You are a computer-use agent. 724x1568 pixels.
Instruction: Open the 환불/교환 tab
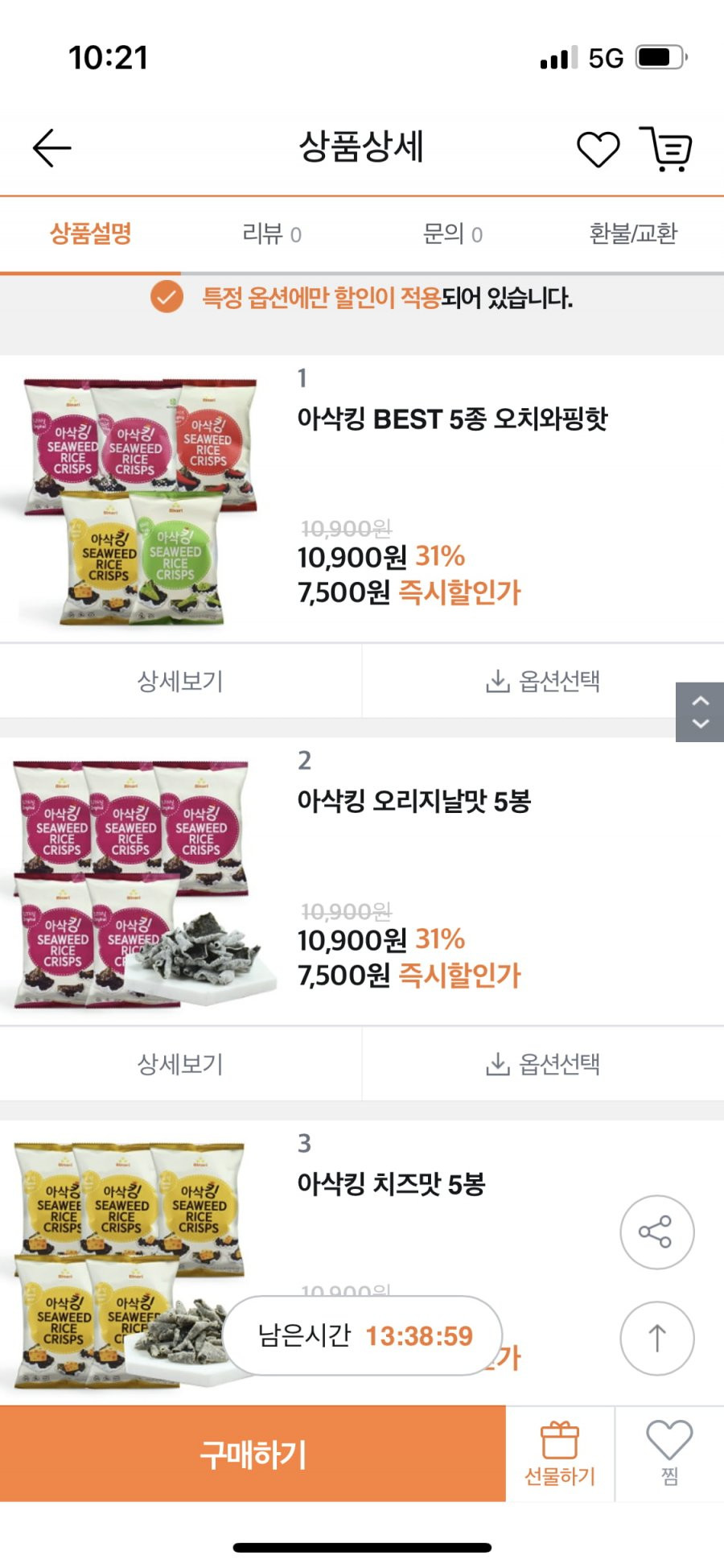tap(634, 234)
